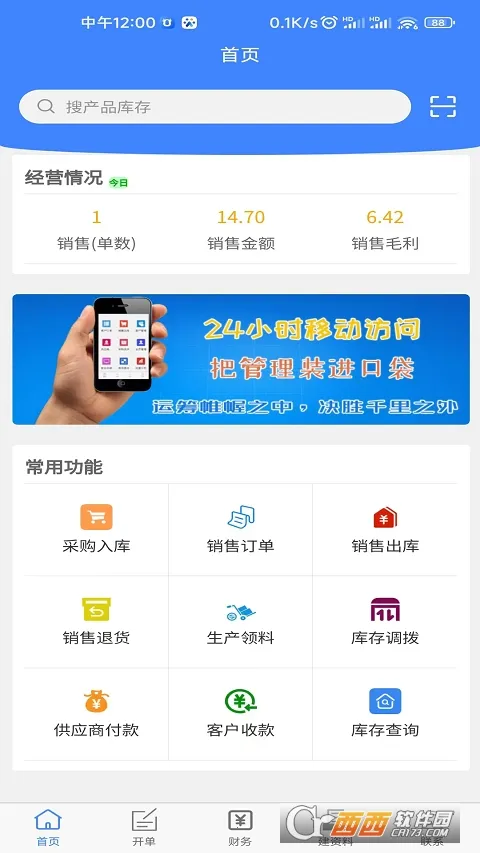Open 库存查询
Viewport: 480px width, 853px height.
point(385,714)
